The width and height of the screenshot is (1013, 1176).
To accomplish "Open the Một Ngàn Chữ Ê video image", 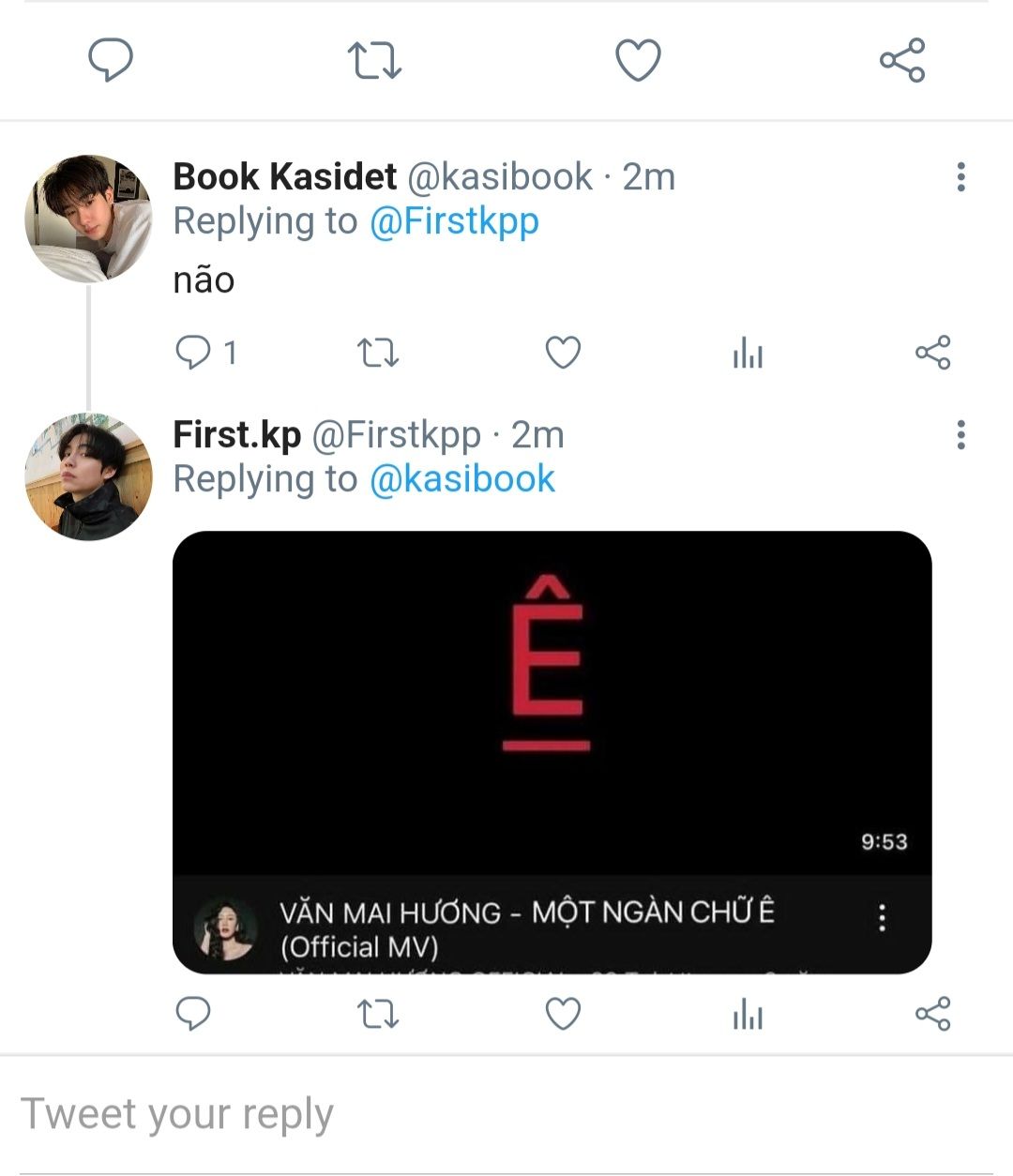I will click(552, 703).
